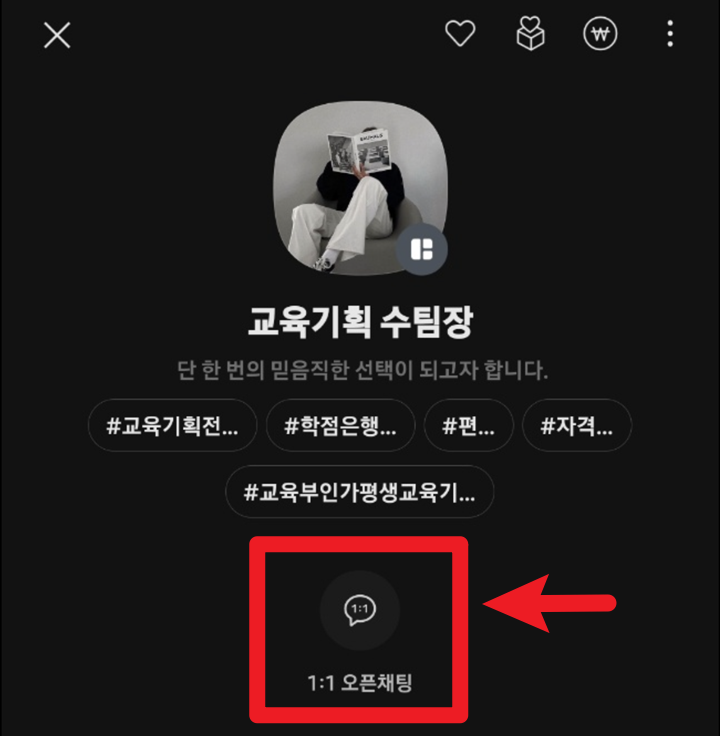Screen dimensions: 720x736
Task: Open the three-dot overflow menu
Action: (x=668, y=34)
